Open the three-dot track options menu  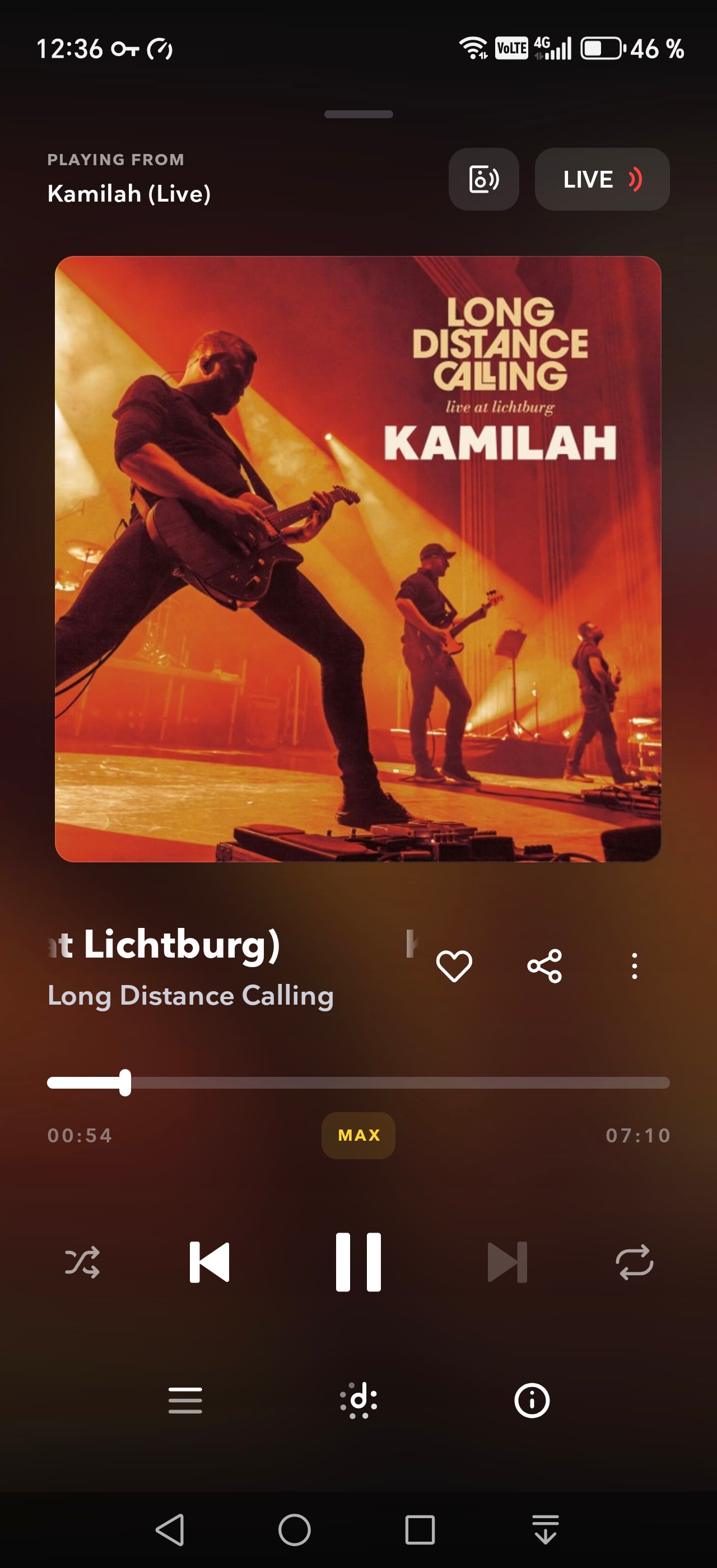click(x=634, y=966)
